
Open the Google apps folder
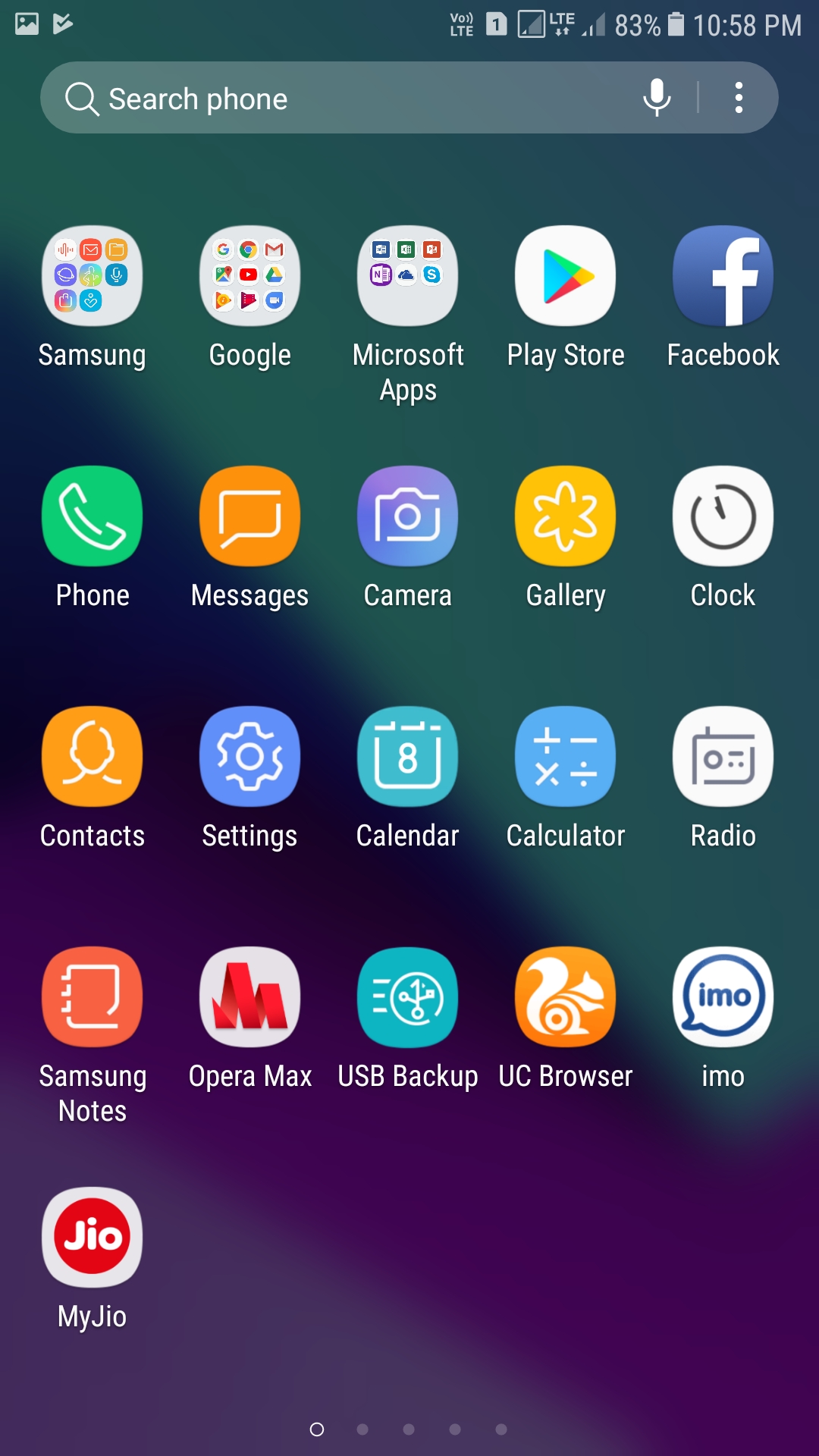click(x=249, y=276)
